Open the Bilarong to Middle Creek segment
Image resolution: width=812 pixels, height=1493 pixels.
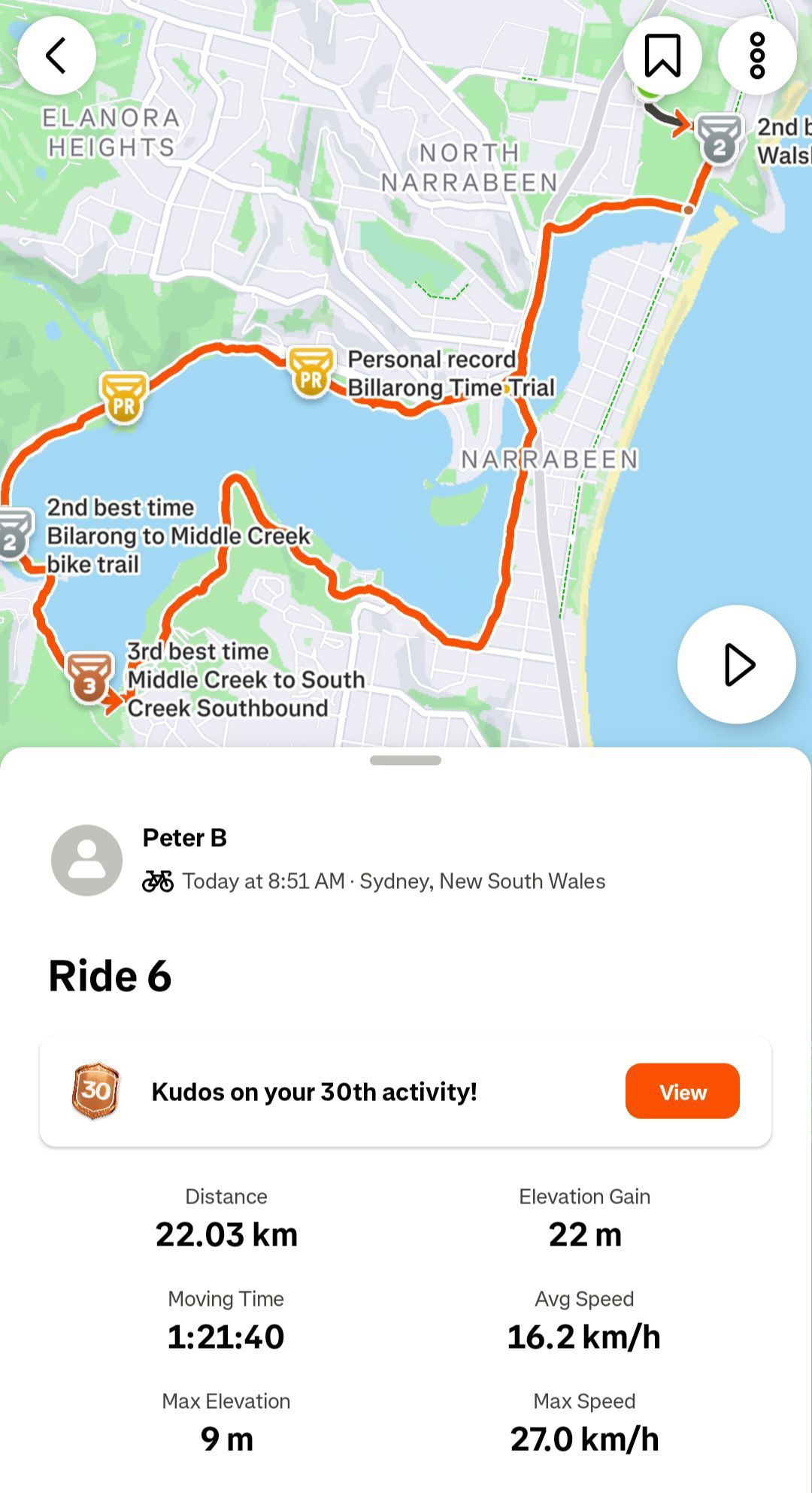[x=13, y=534]
